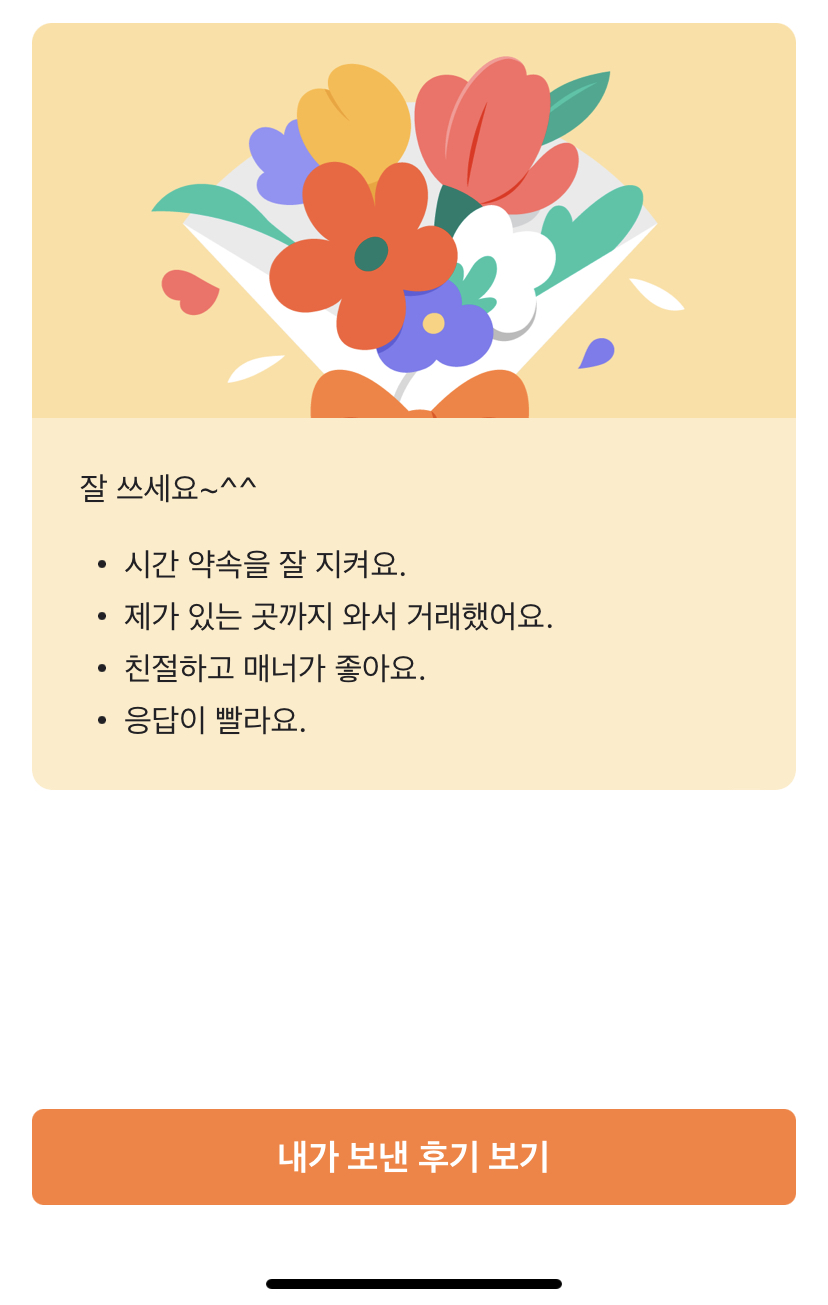Tap the 내가 보낸 후기 보기 button

[x=414, y=1156]
